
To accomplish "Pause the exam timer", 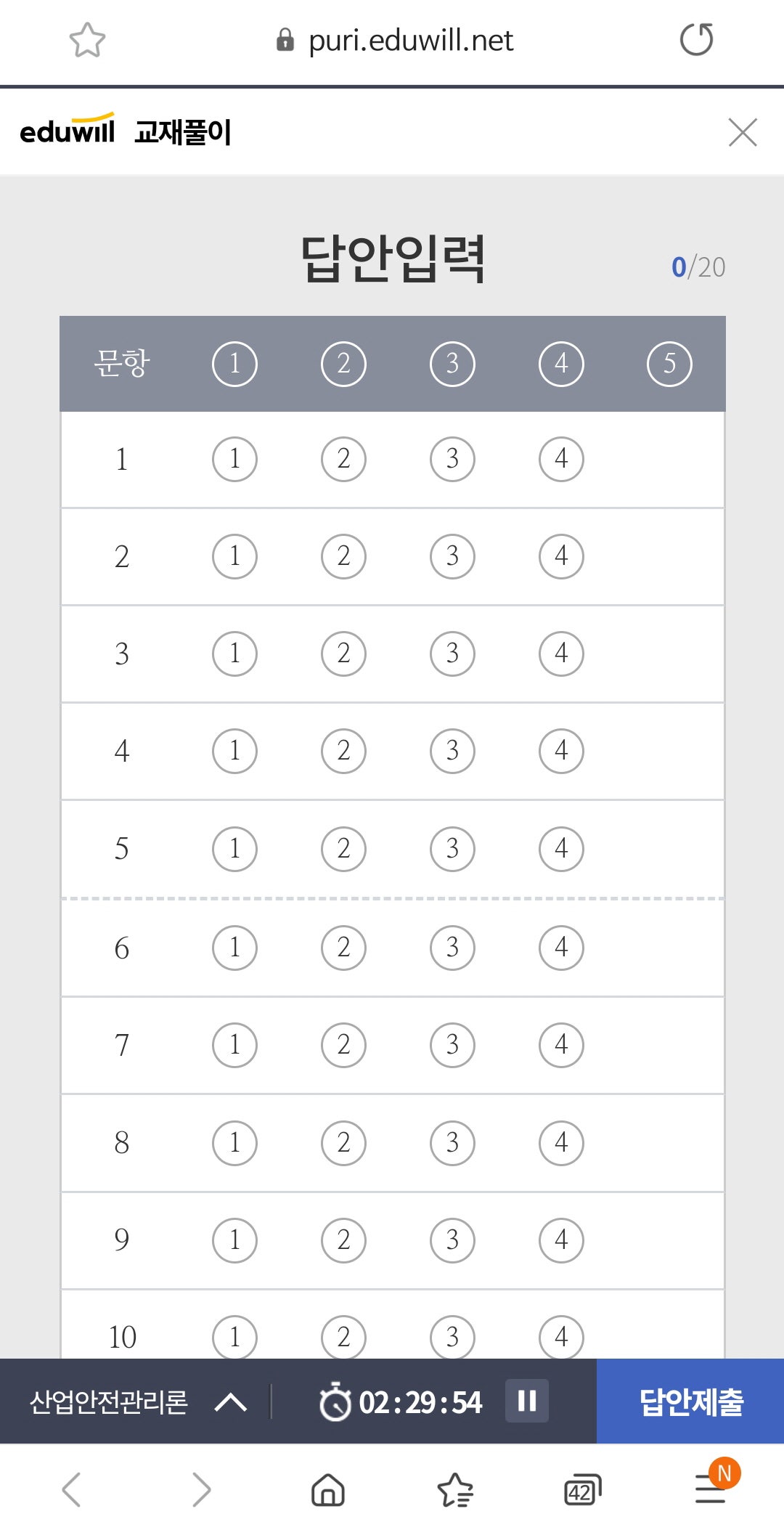I will pyautogui.click(x=527, y=1401).
